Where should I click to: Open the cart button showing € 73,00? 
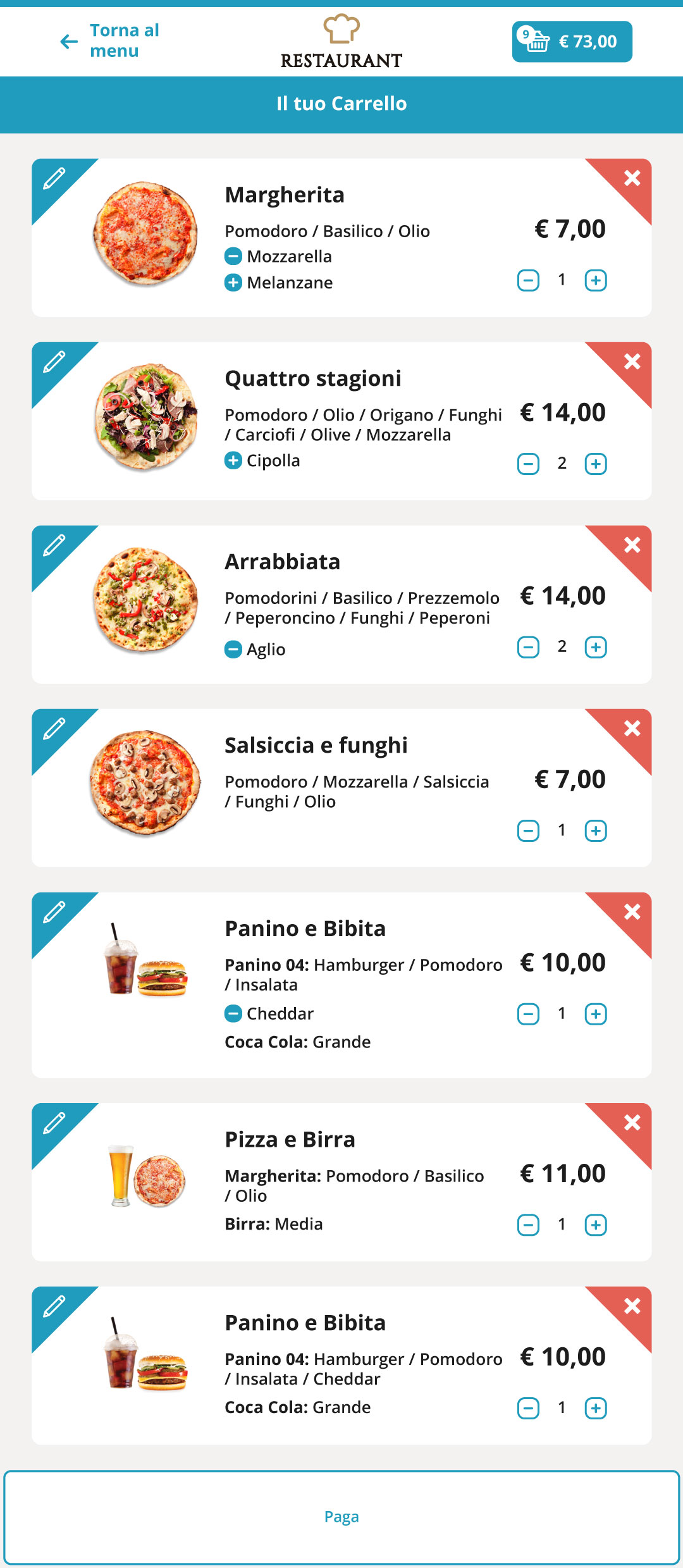click(x=572, y=42)
